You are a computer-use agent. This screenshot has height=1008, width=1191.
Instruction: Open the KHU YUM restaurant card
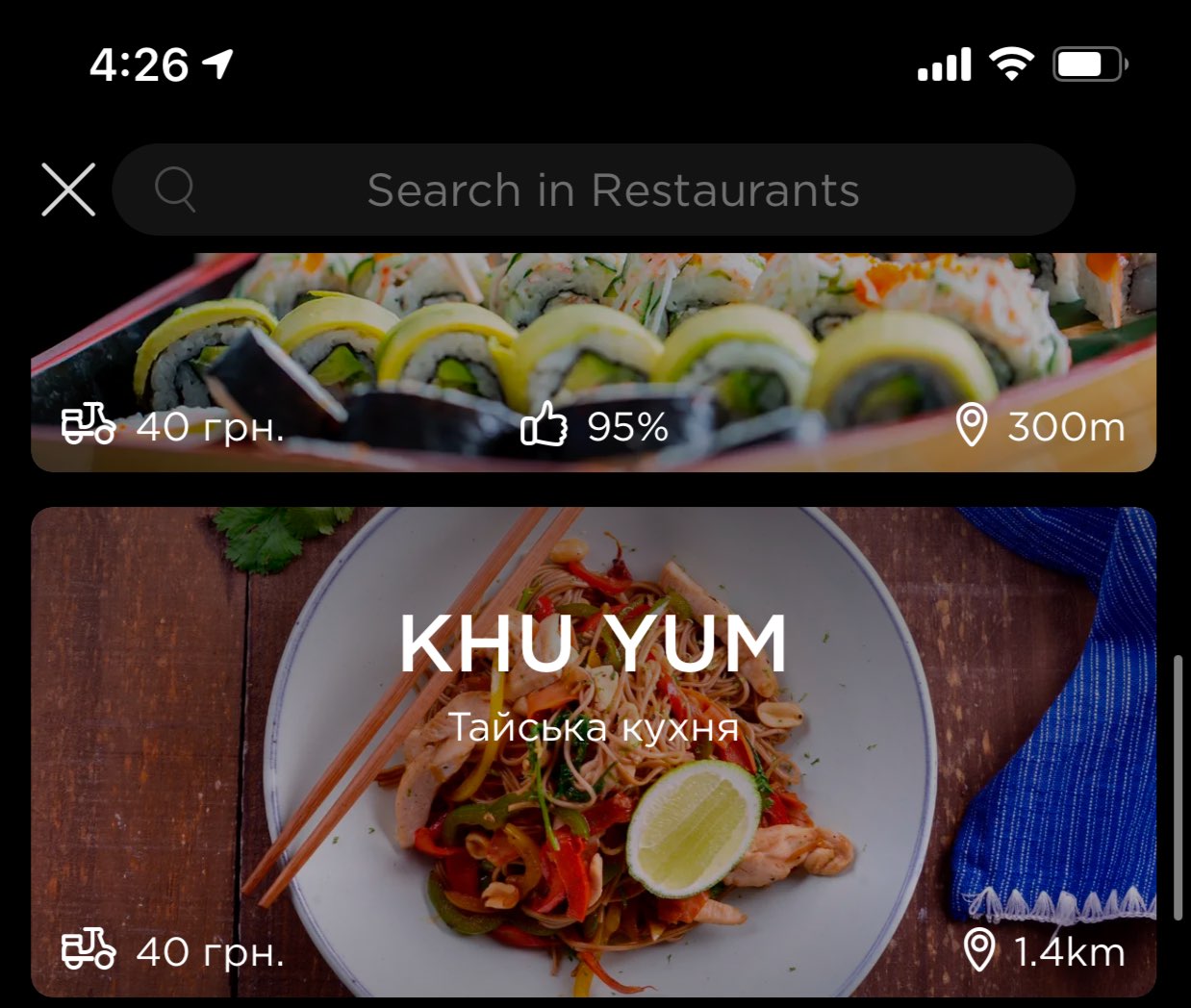coord(593,750)
